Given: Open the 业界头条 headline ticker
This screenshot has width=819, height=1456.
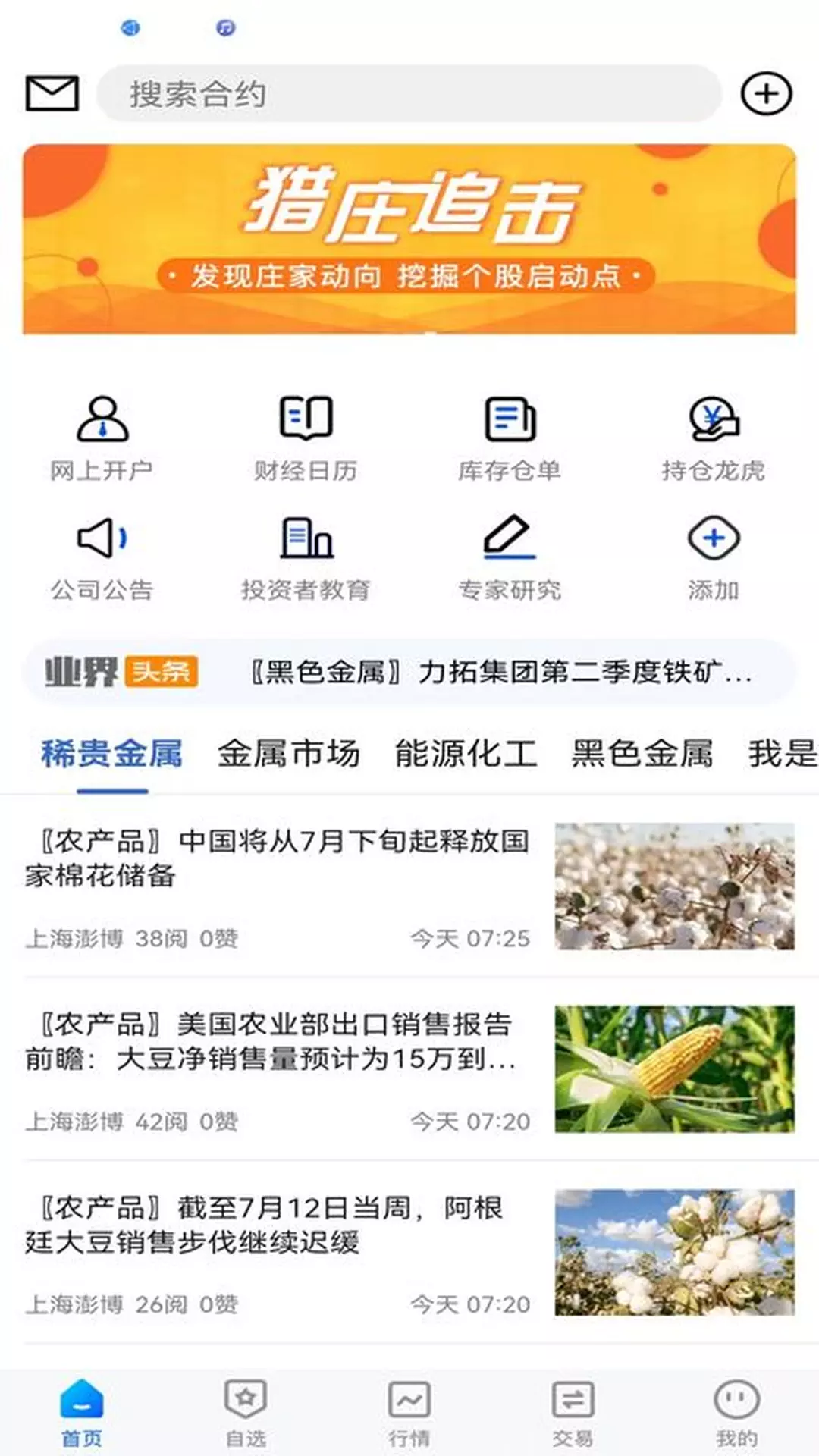Looking at the screenshot, I should coord(409,672).
